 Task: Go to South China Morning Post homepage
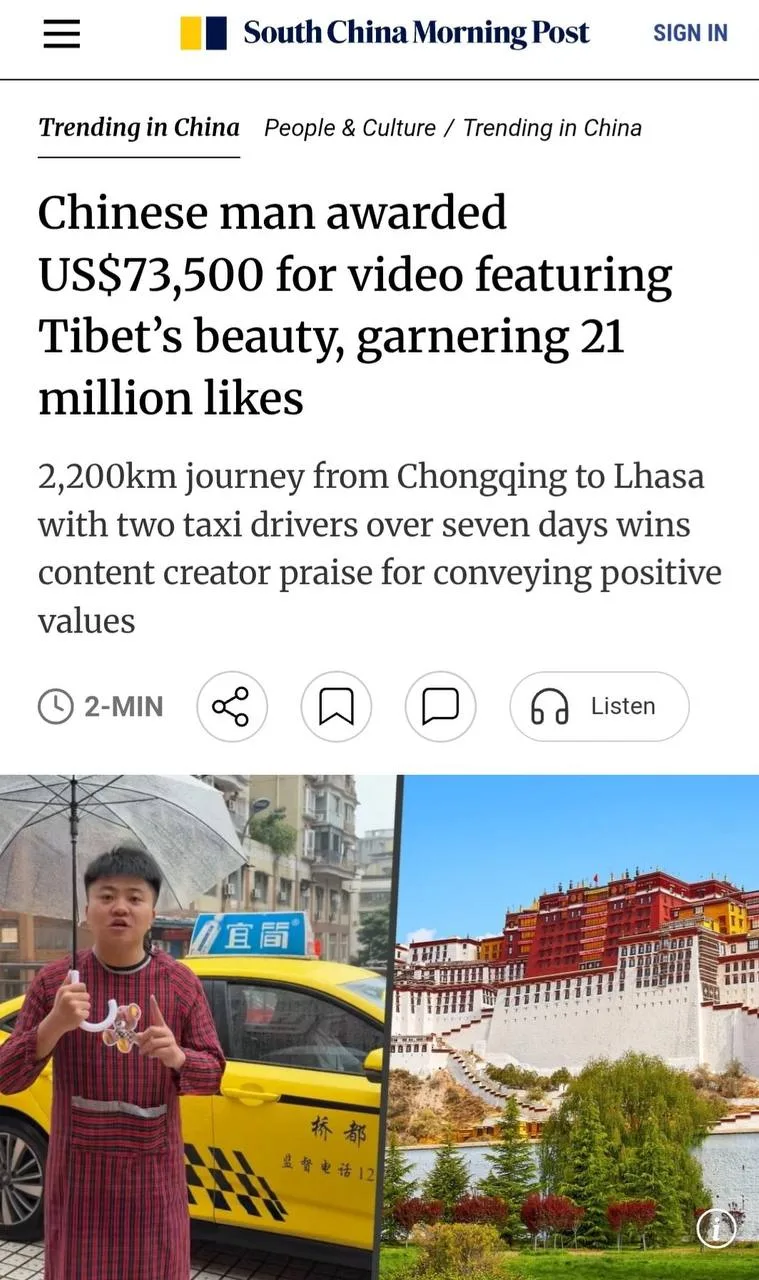[x=385, y=33]
